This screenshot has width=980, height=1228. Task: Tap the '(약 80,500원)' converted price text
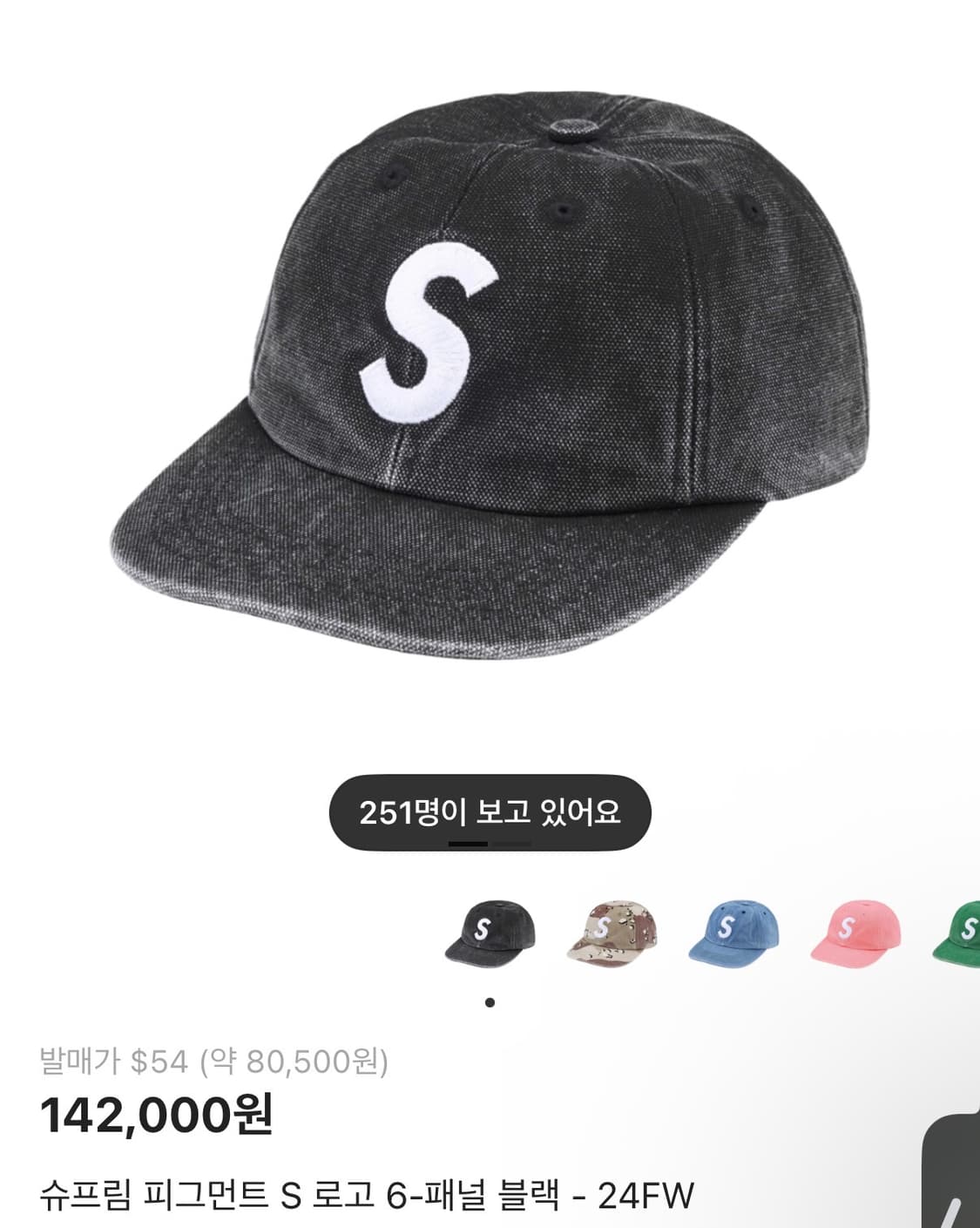pos(293,1060)
